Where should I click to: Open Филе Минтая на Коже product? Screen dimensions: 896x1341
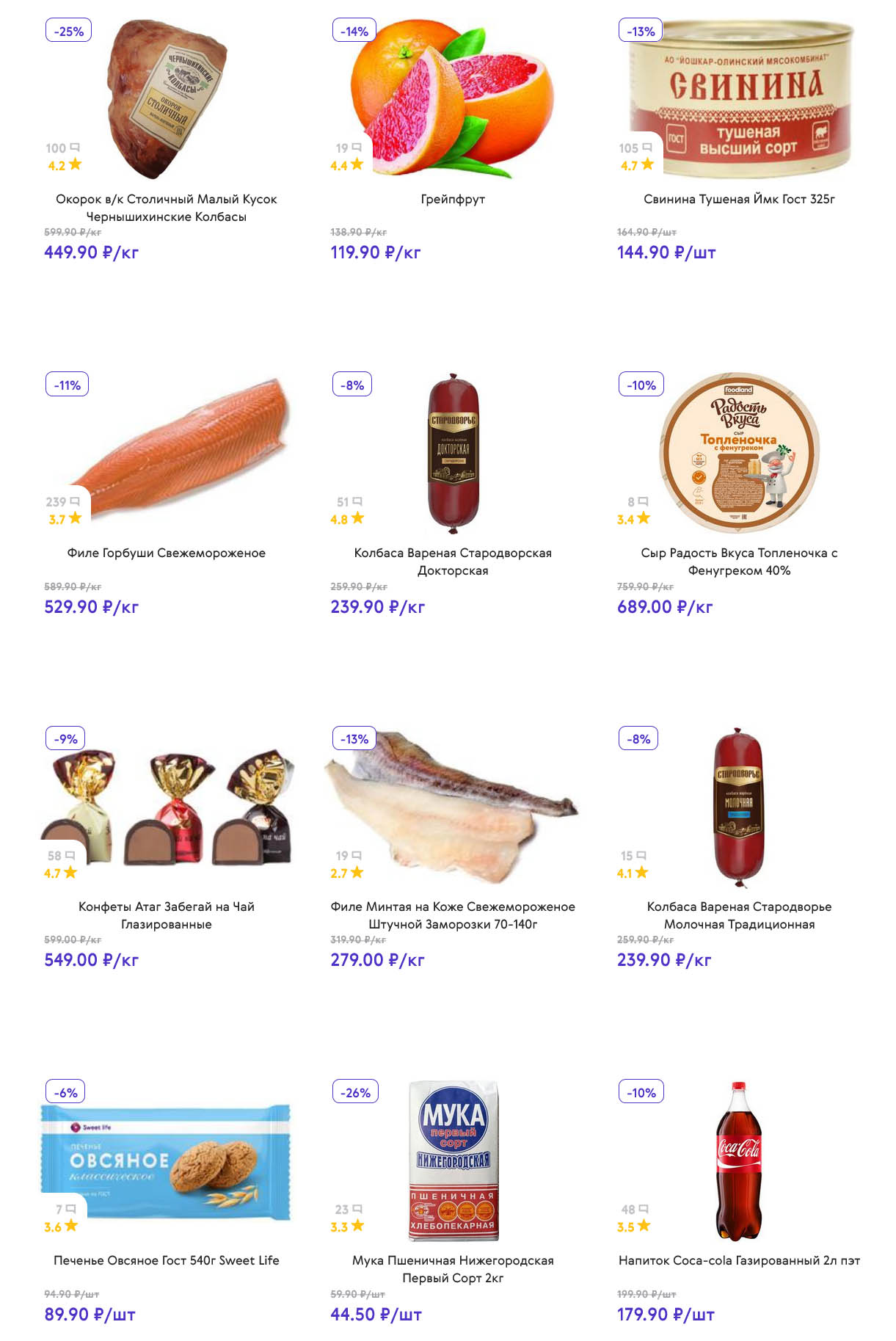coord(453,915)
